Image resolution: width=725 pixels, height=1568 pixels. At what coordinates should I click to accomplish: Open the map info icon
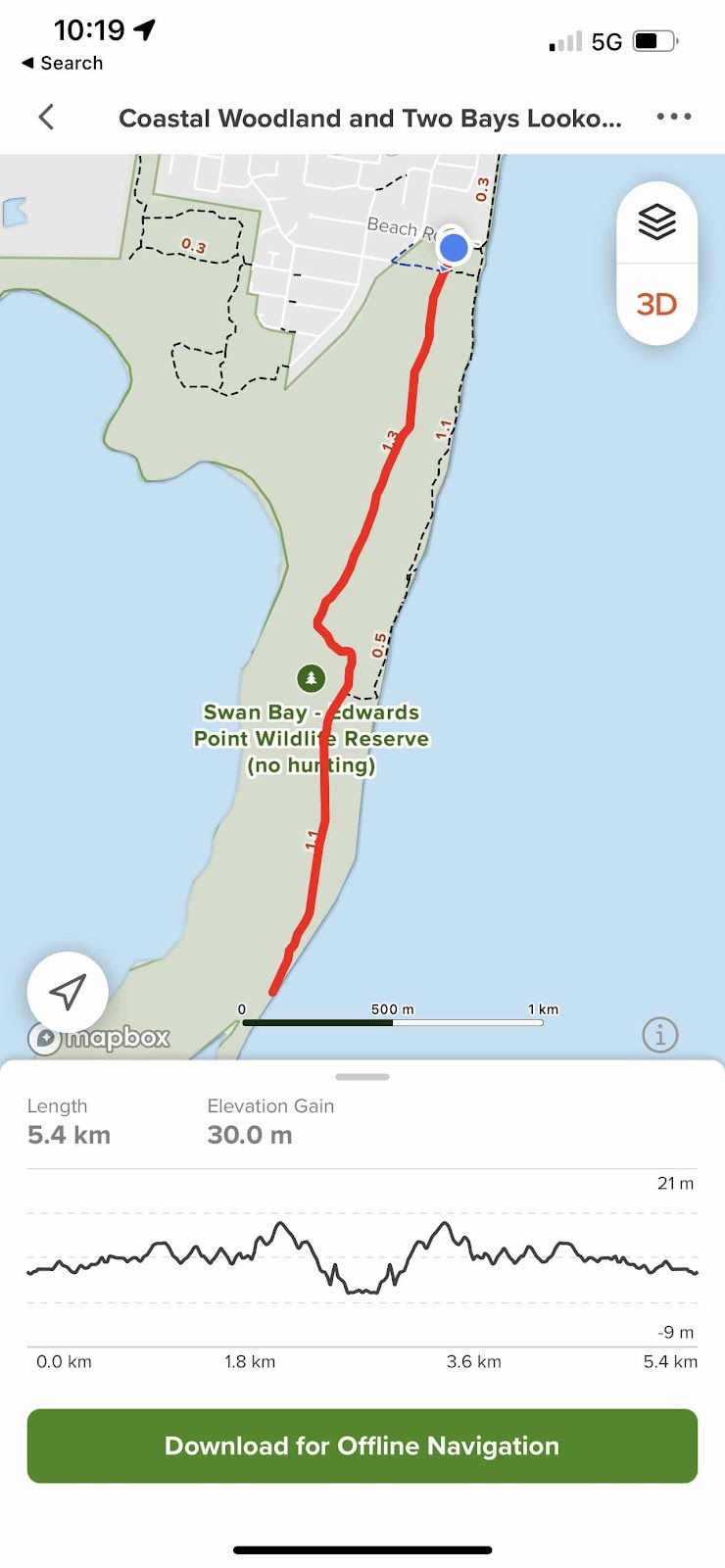pos(659,1035)
